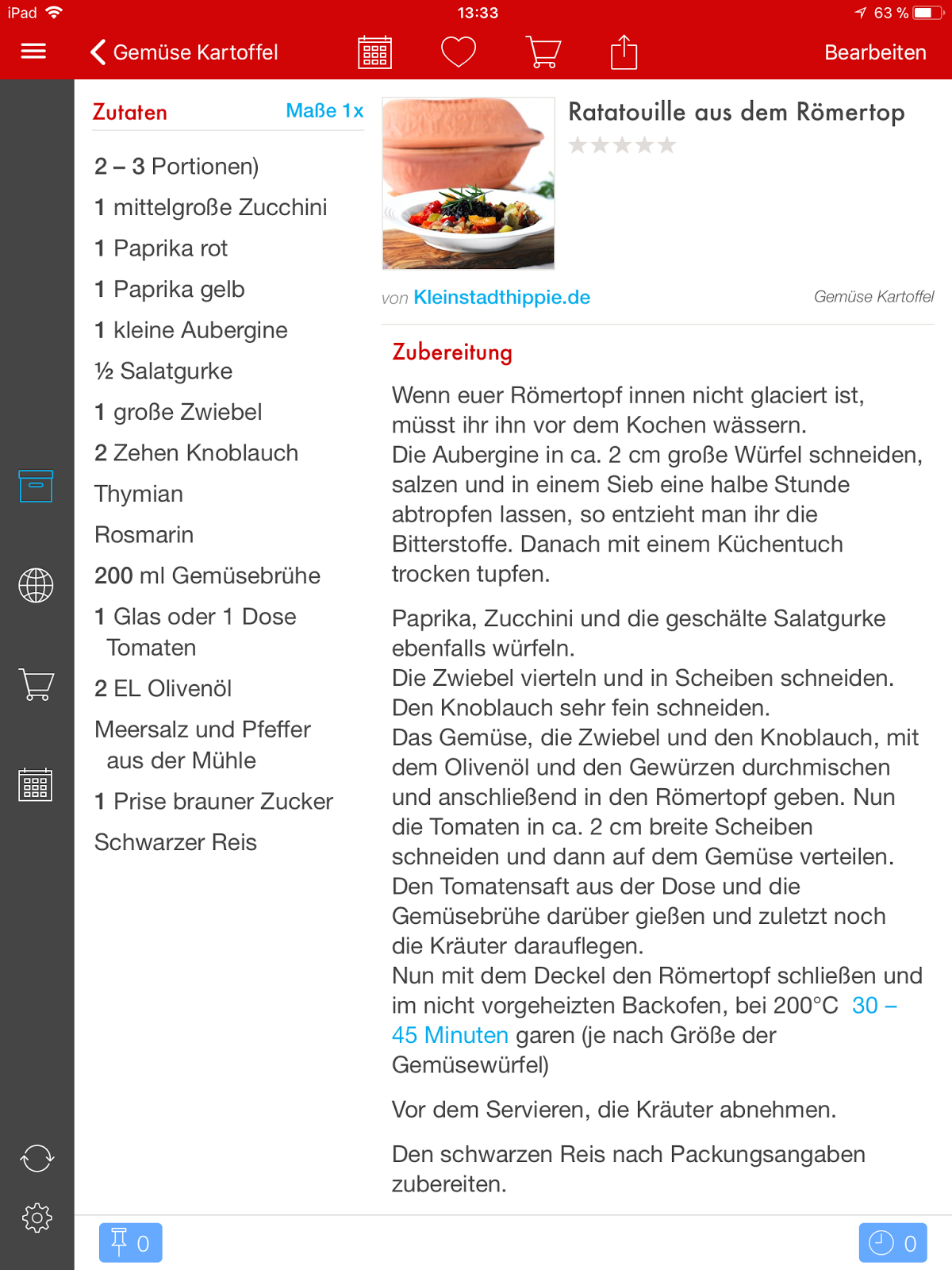The width and height of the screenshot is (952, 1270).
Task: Open meal planner in sidebar
Action: pyautogui.click(x=36, y=784)
